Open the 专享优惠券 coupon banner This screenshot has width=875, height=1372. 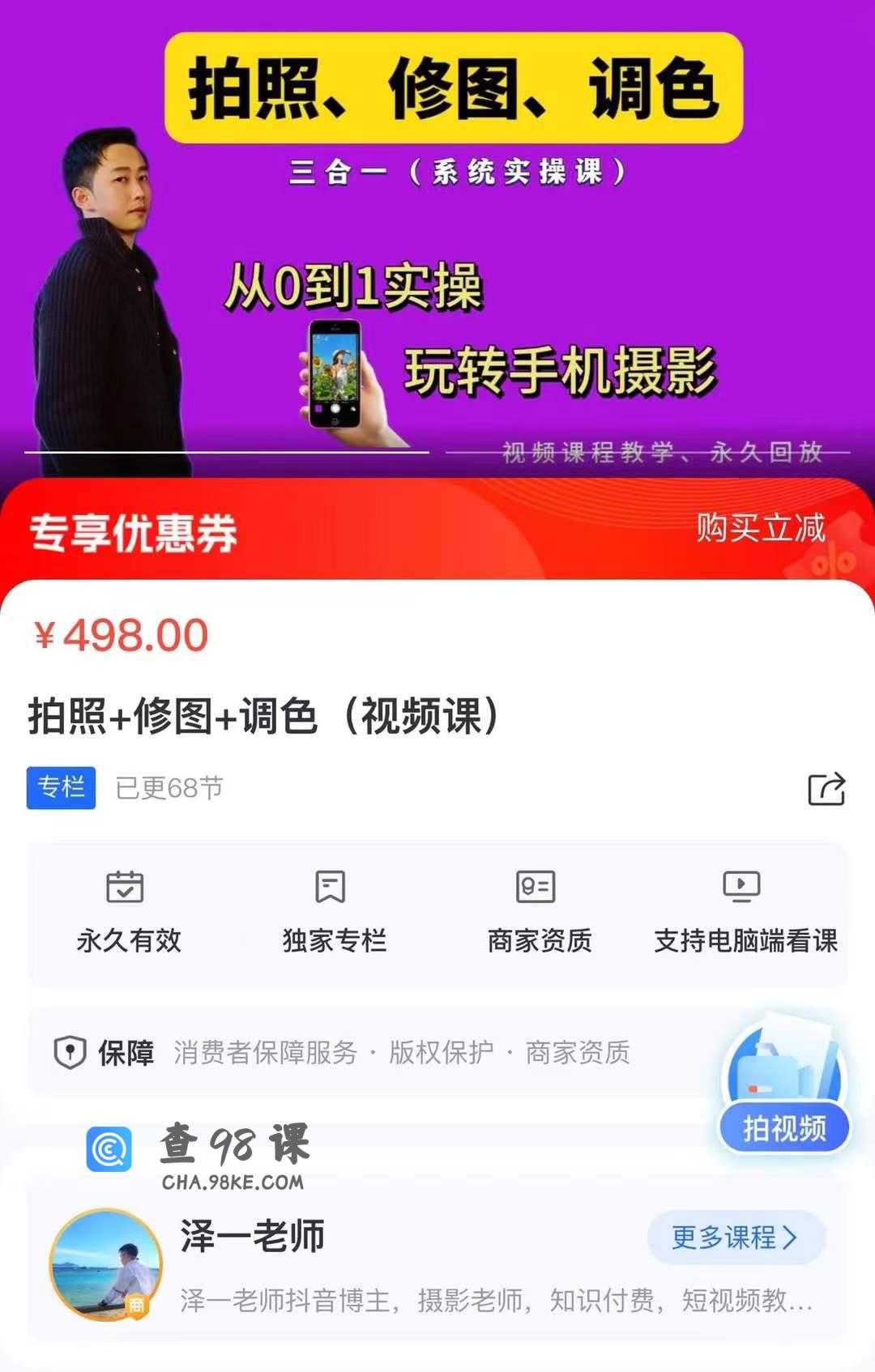(x=437, y=530)
